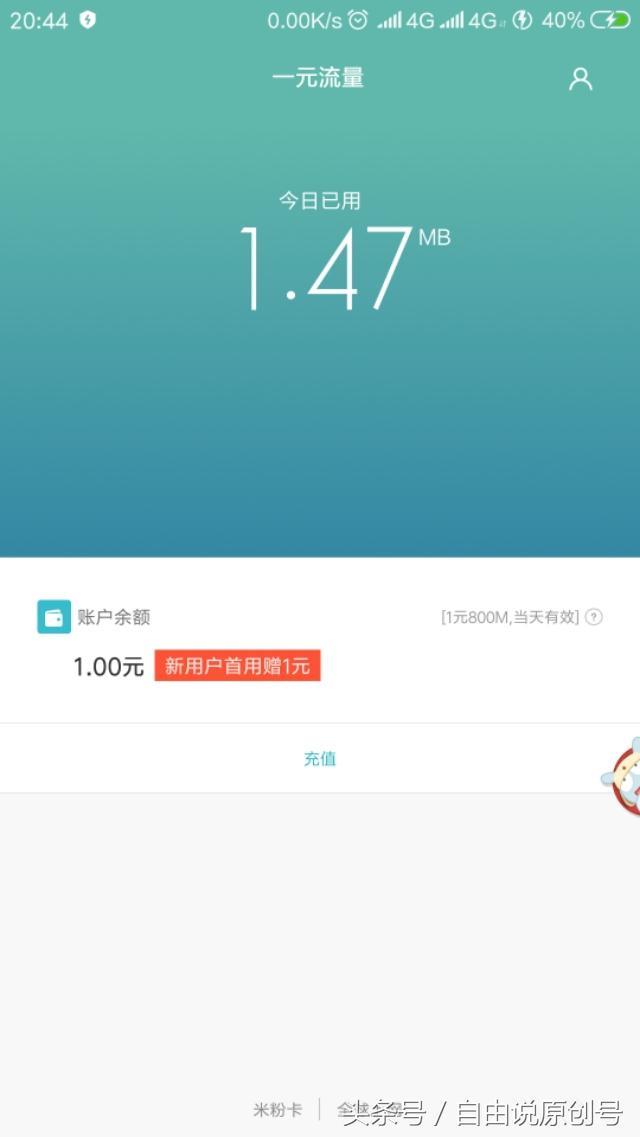Open the help question mark beside 1元800M
Viewport: 640px width, 1137px height.
click(594, 617)
